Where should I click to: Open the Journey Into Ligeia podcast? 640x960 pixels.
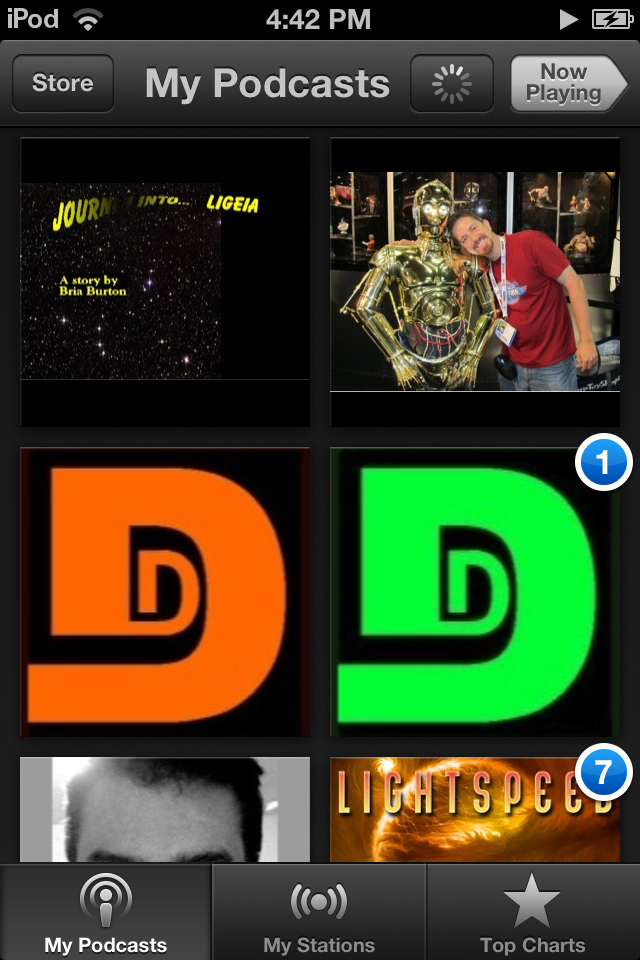tap(165, 282)
